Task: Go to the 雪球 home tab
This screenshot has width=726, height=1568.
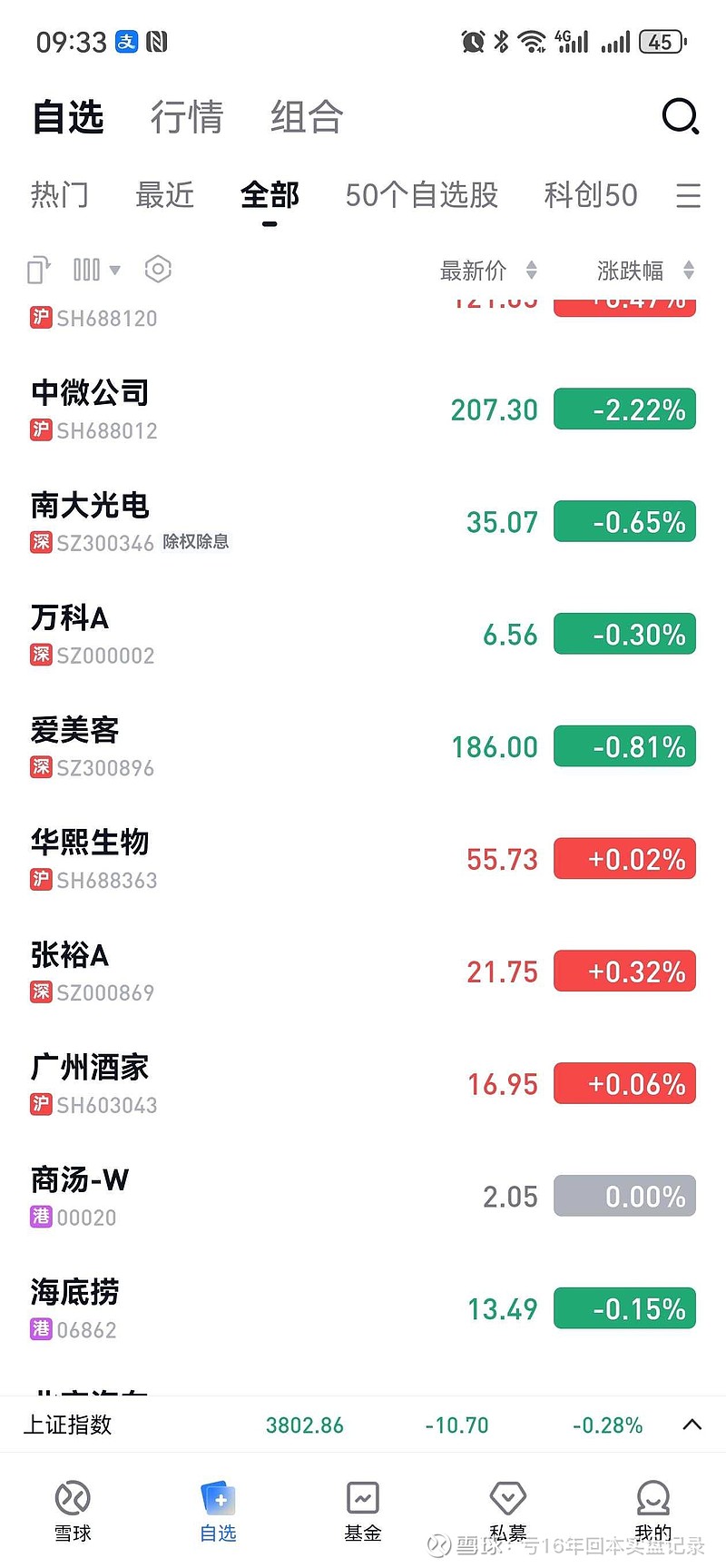Action: click(x=73, y=1512)
